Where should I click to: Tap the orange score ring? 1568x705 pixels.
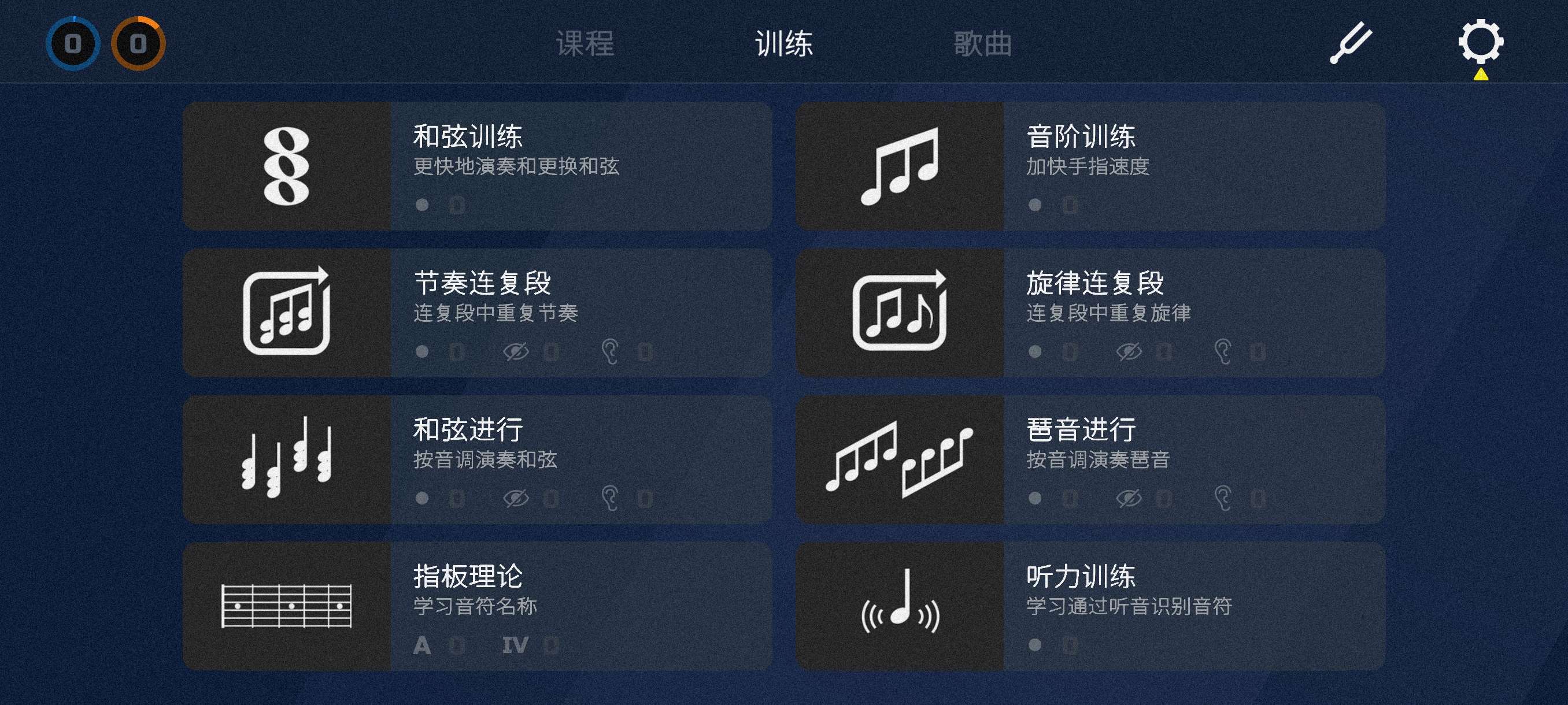coord(138,43)
